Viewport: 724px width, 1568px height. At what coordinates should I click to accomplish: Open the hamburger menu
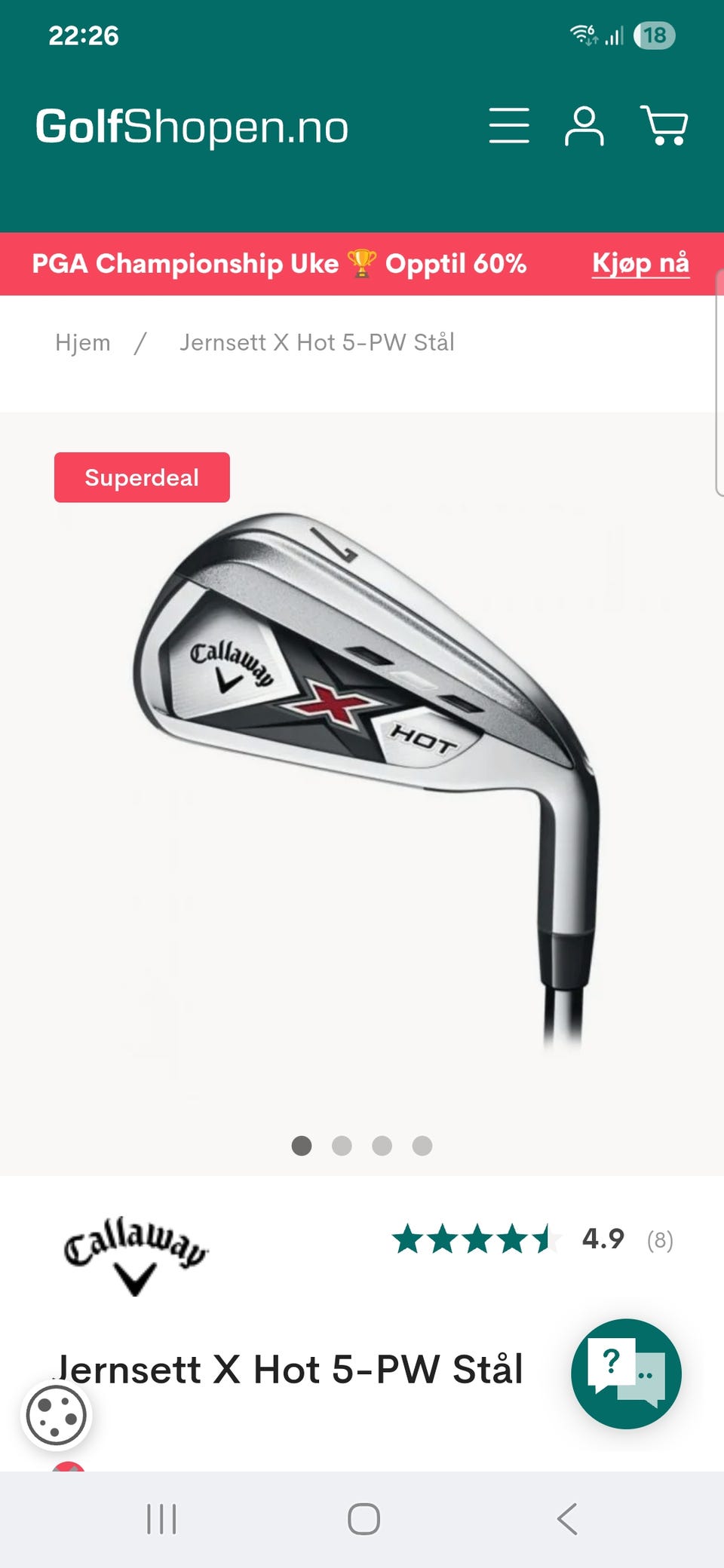click(x=509, y=125)
